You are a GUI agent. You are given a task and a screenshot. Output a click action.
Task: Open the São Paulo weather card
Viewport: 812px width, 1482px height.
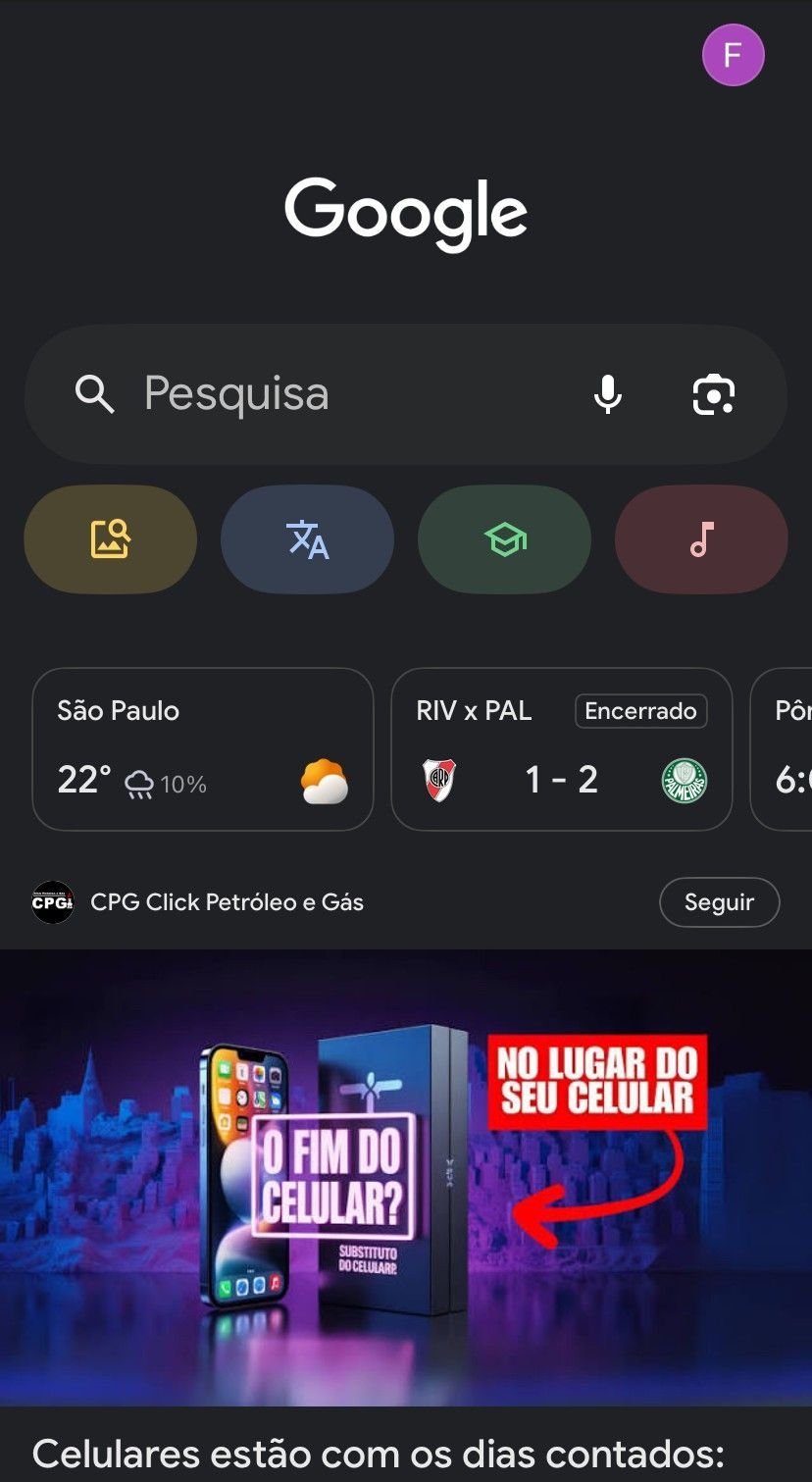click(203, 749)
